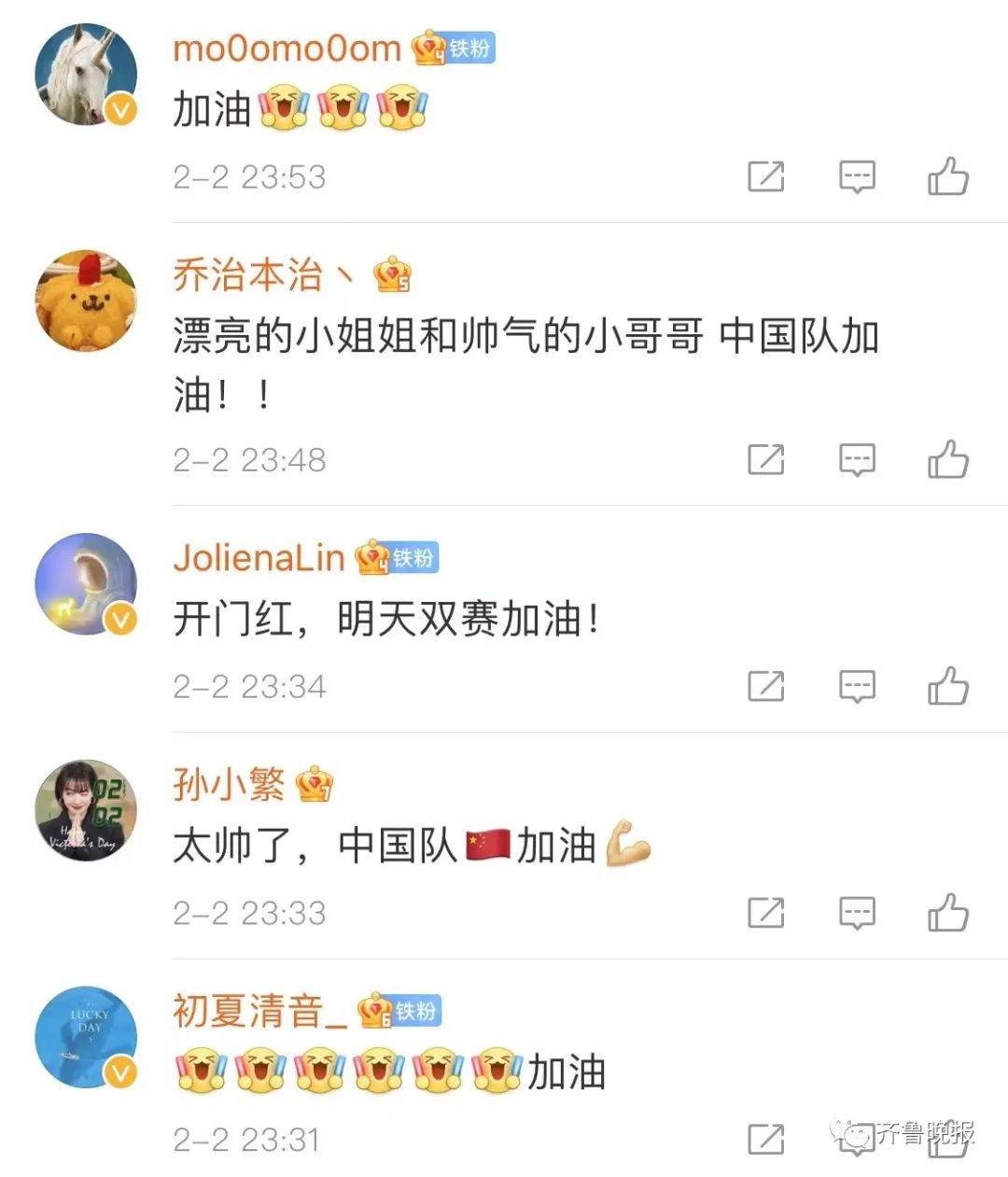Share JolienaLin's comment
Screen dimensions: 1008x1177
tap(765, 686)
